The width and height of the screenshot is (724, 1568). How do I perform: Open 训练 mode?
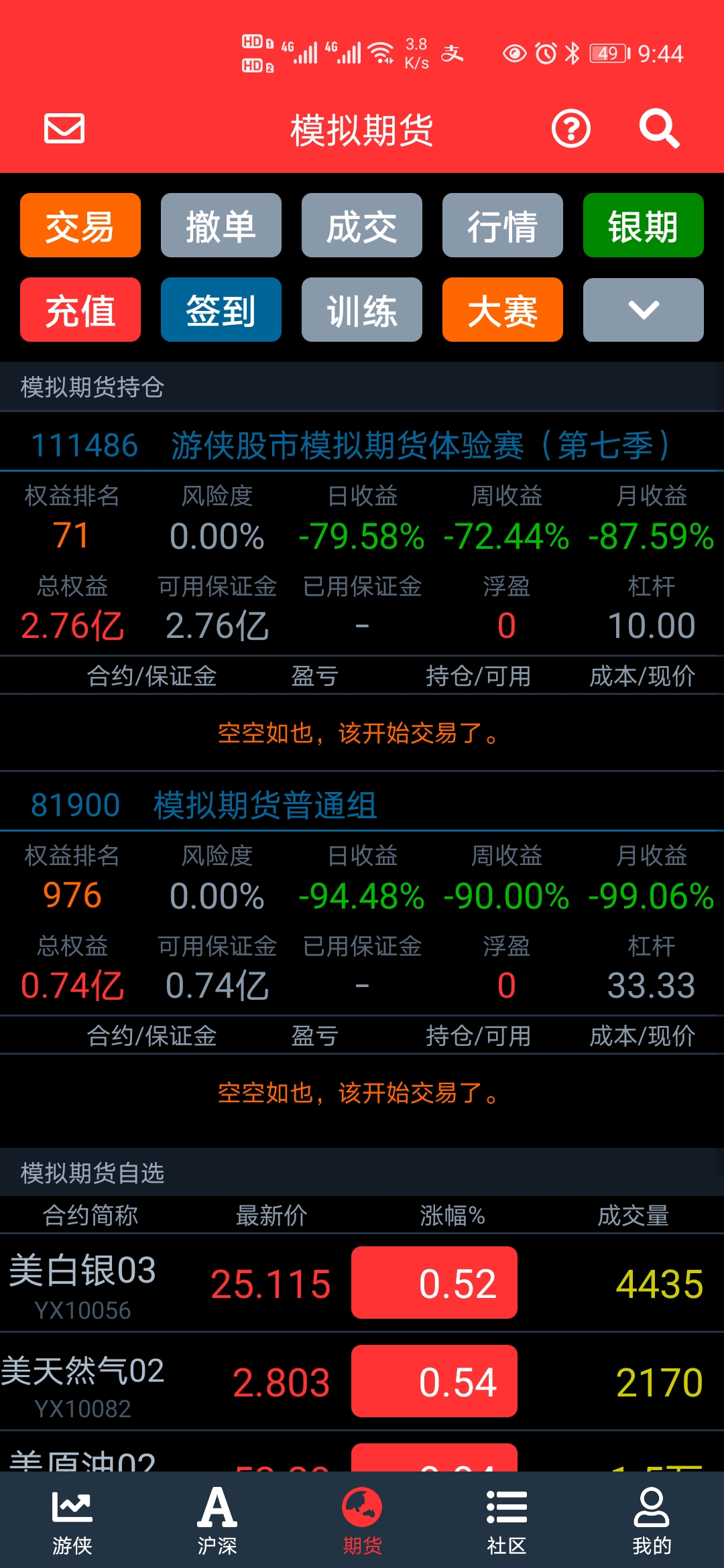click(x=362, y=310)
